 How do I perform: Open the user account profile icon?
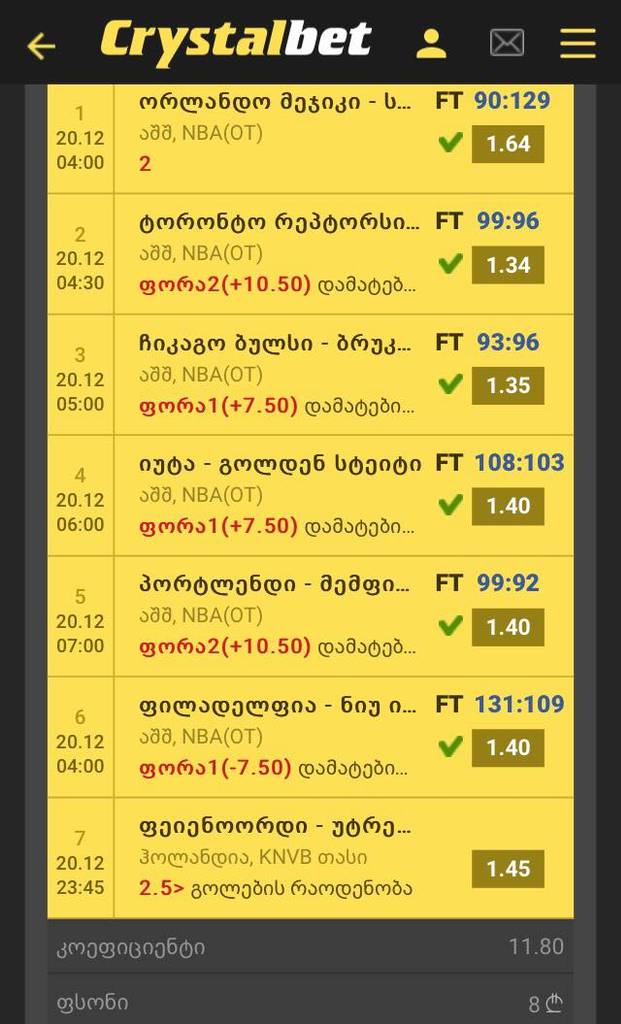point(431,43)
